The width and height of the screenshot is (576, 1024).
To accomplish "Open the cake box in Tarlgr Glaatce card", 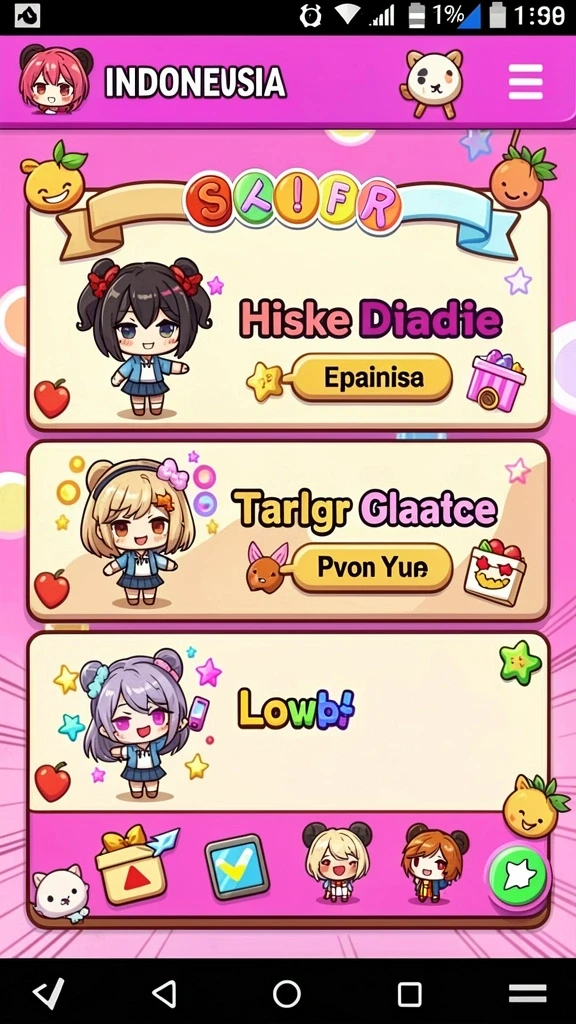I will click(x=495, y=571).
